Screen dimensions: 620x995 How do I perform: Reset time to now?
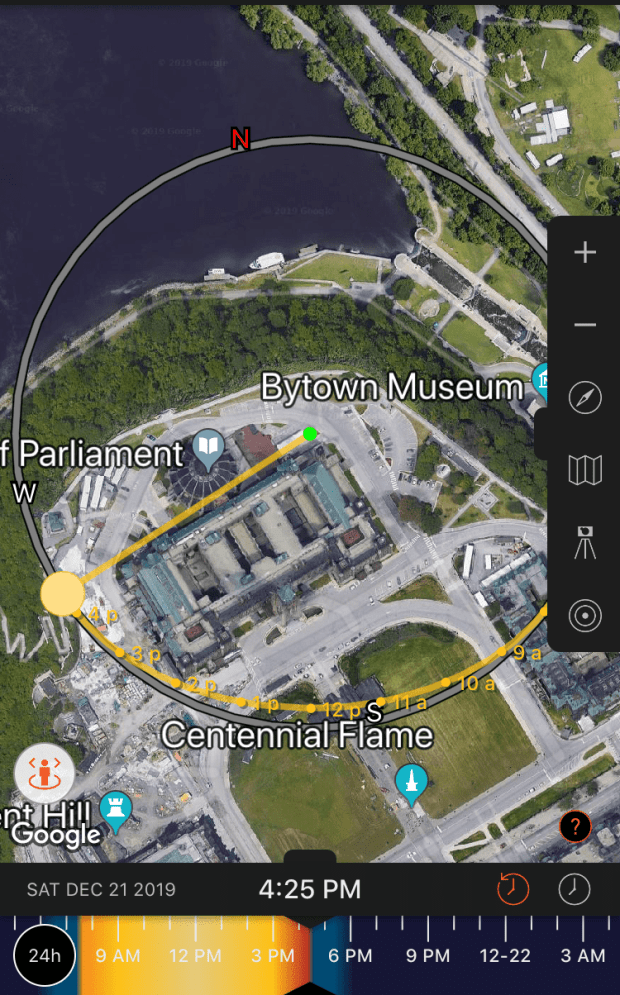(513, 889)
